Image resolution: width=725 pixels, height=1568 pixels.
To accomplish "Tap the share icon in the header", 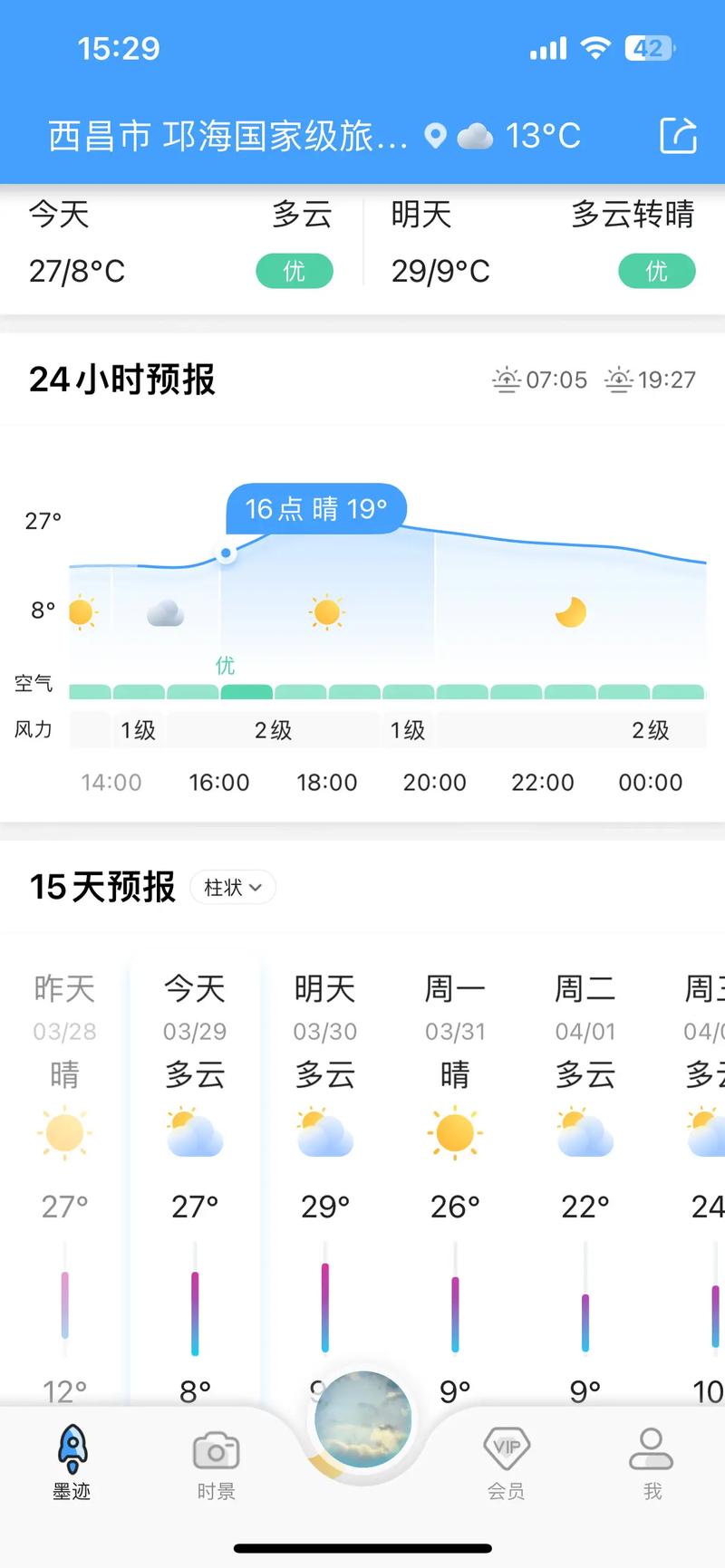I will [x=678, y=136].
